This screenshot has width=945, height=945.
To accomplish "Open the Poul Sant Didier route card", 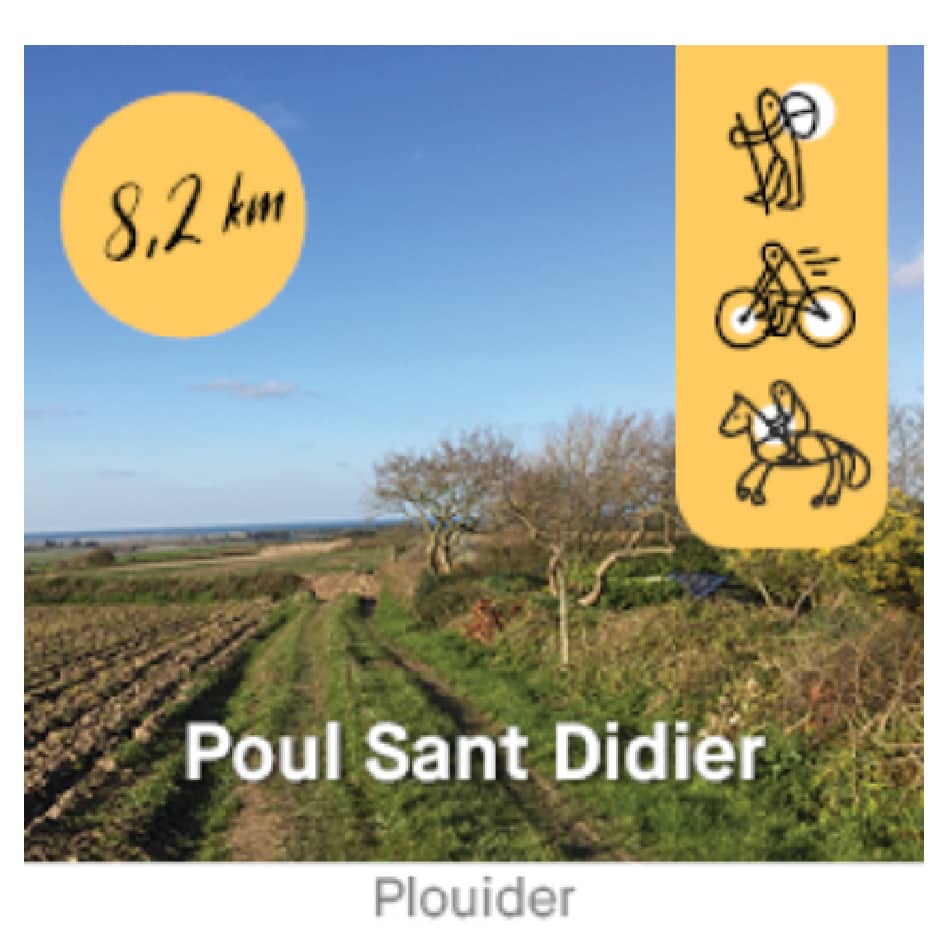I will point(473,753).
